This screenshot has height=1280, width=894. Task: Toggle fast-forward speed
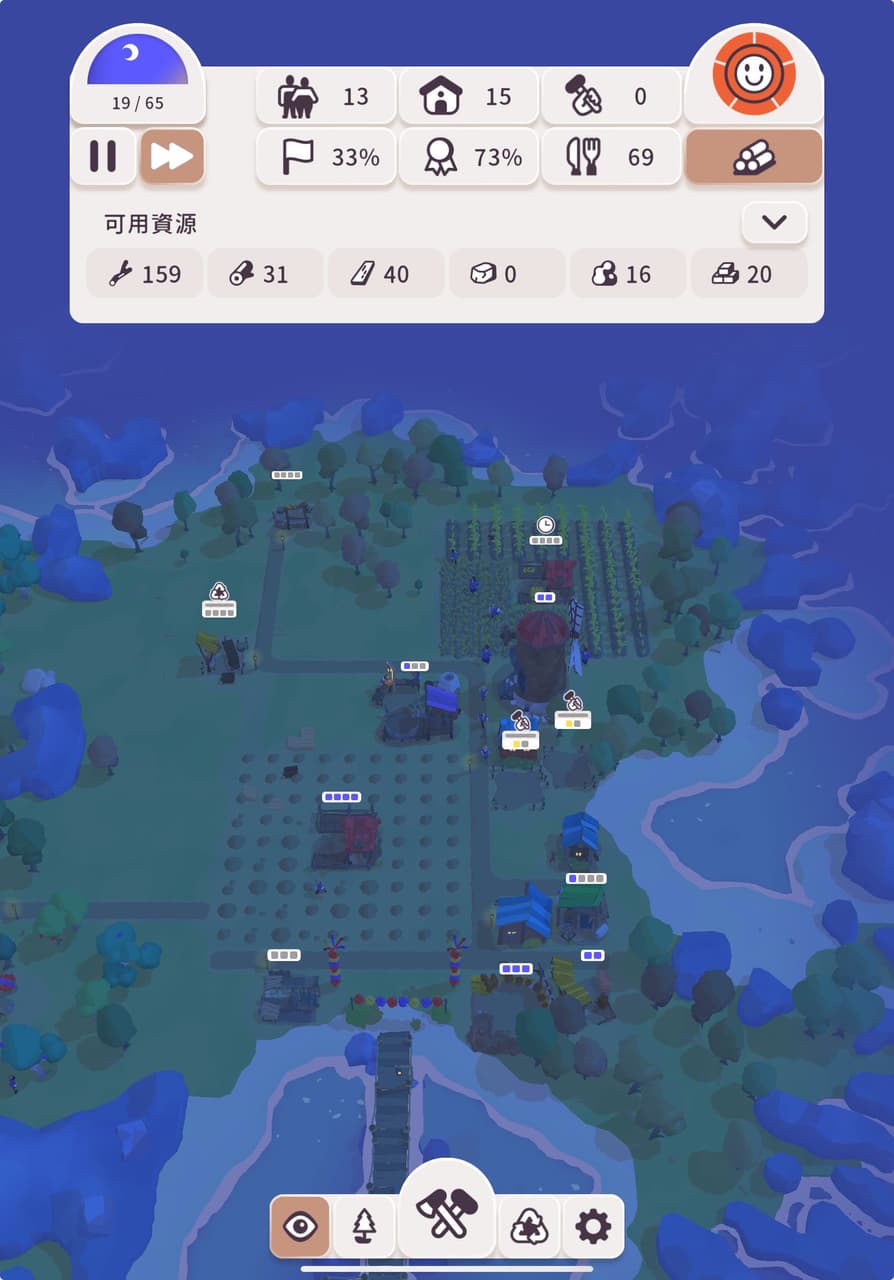click(172, 157)
